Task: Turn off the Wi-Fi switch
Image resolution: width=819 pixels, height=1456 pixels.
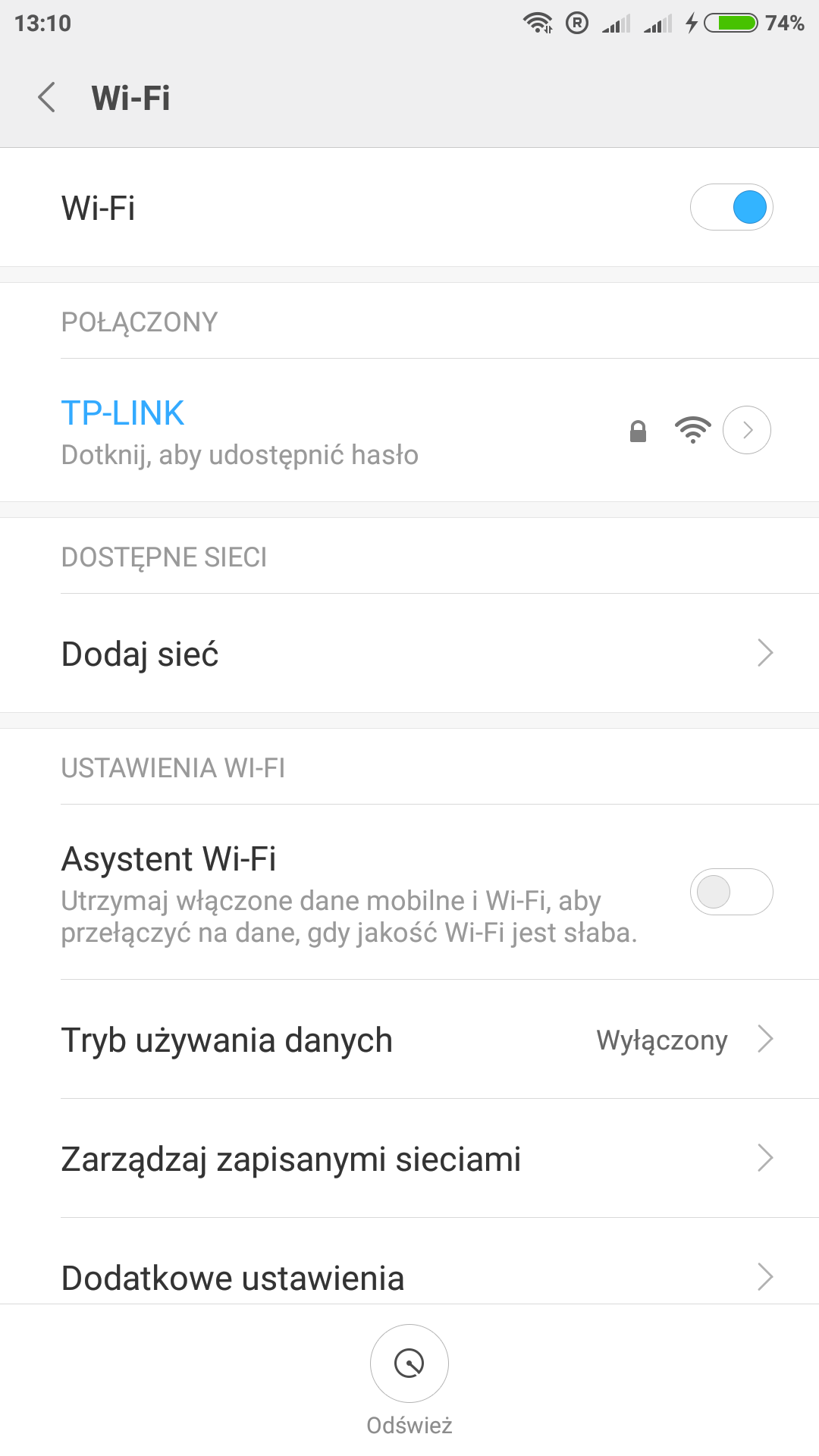Action: coord(731,207)
